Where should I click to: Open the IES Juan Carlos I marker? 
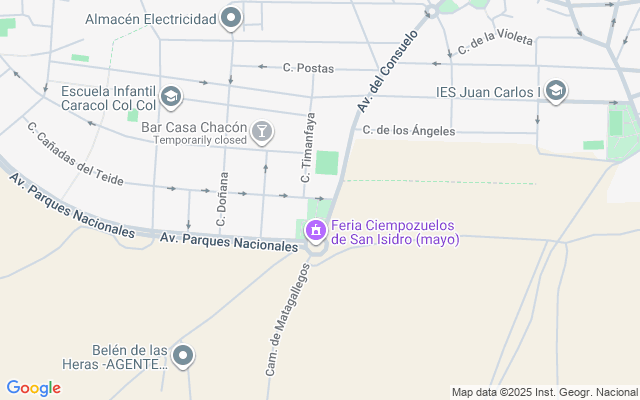tap(556, 93)
